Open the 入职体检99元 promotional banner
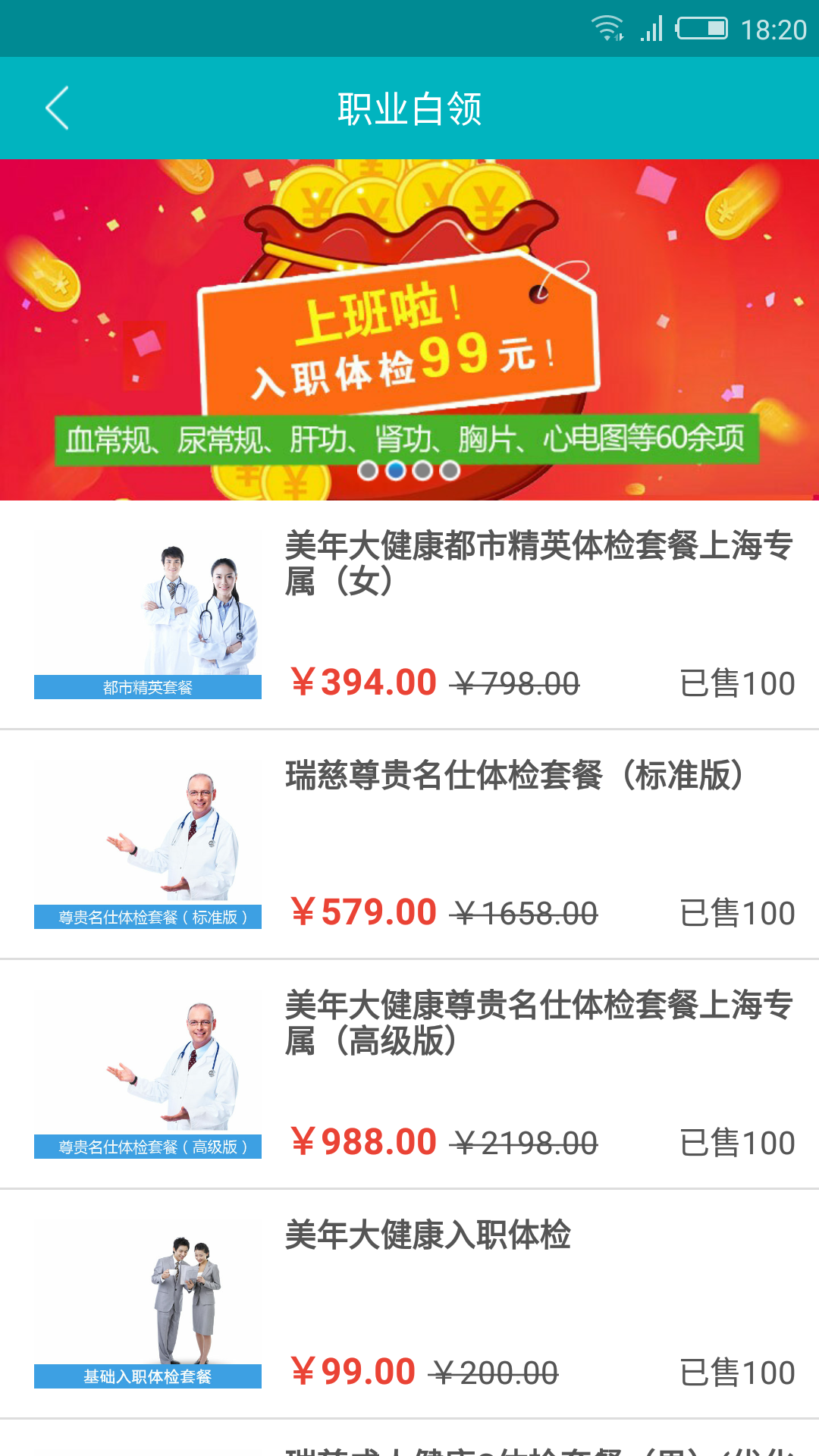Screen dimensions: 819x1456 tap(409, 329)
